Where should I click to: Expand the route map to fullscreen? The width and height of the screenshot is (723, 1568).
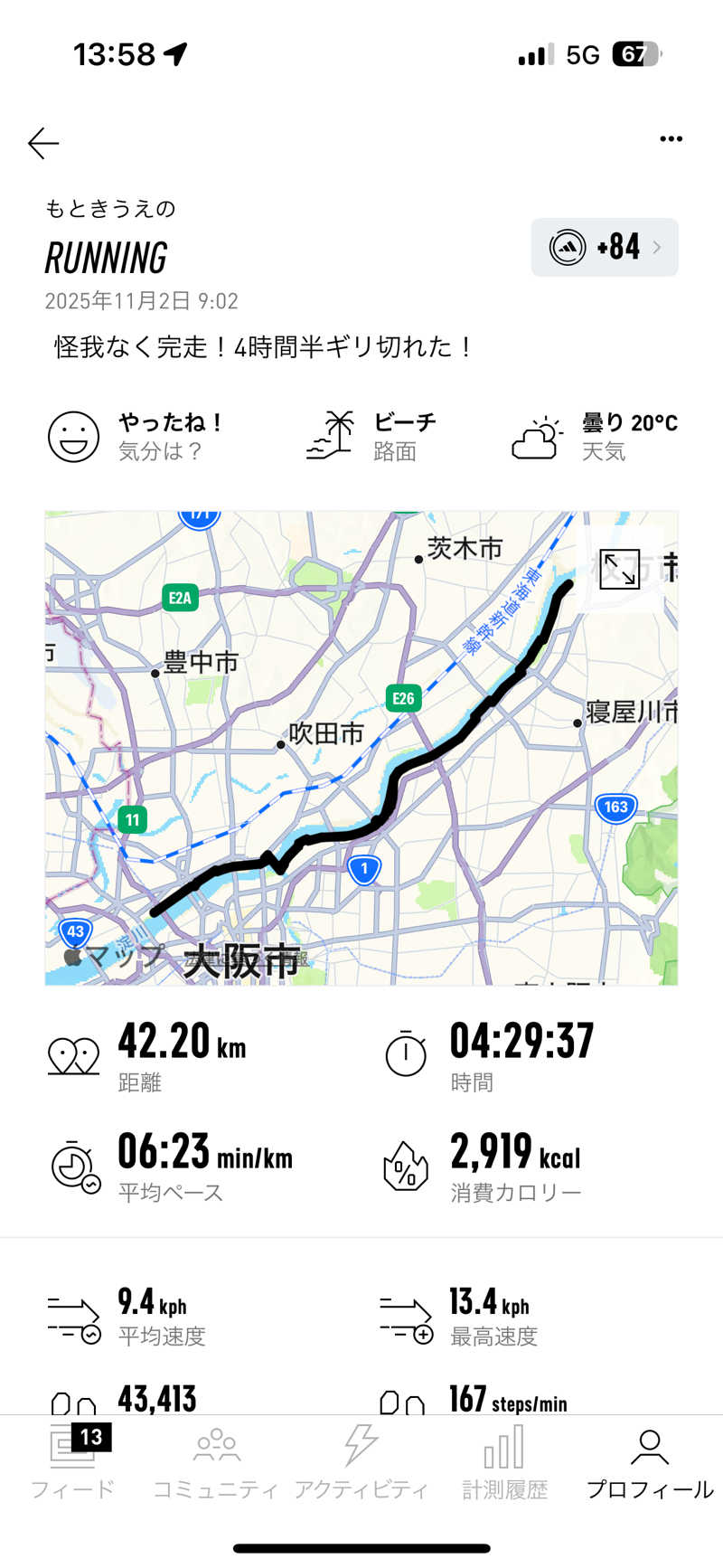click(620, 569)
